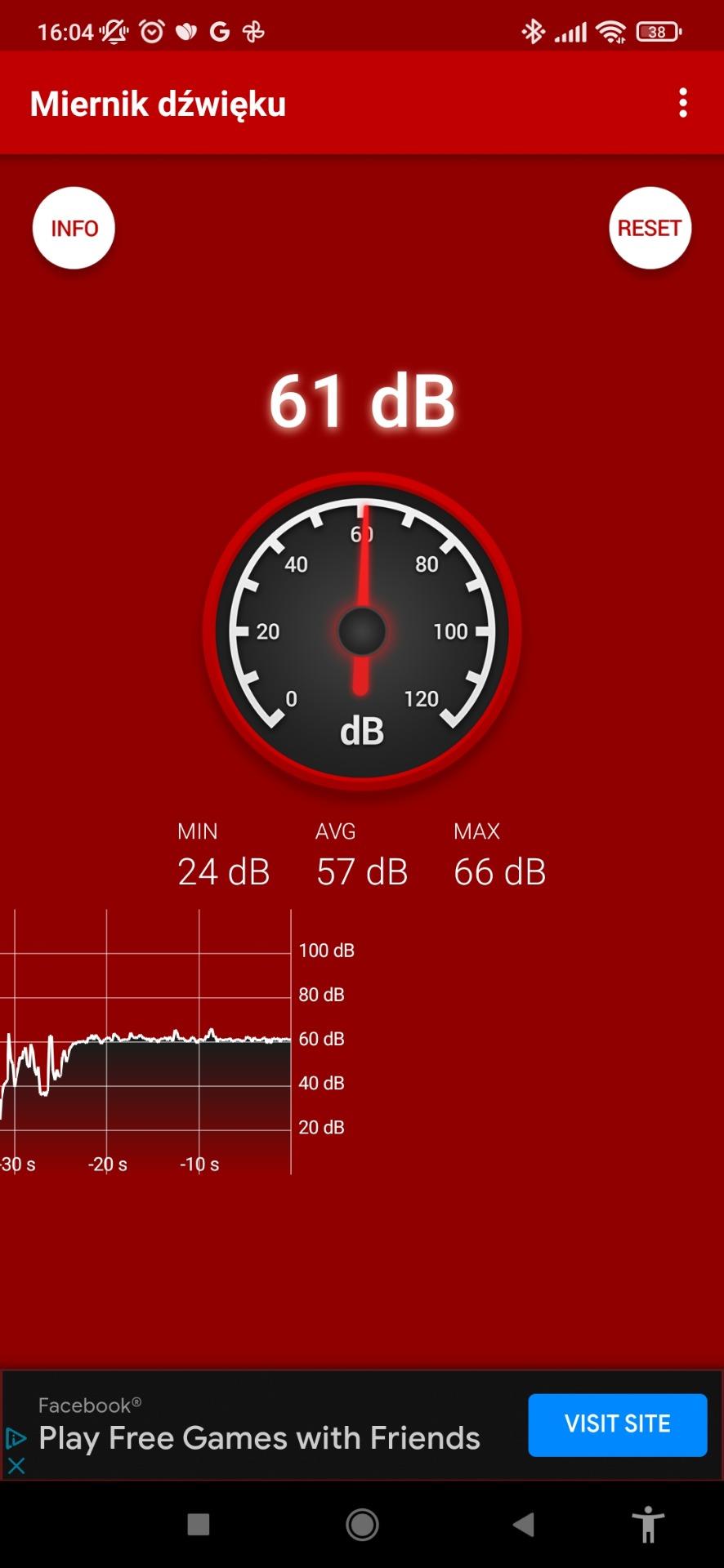Open the overflow menu

(683, 104)
